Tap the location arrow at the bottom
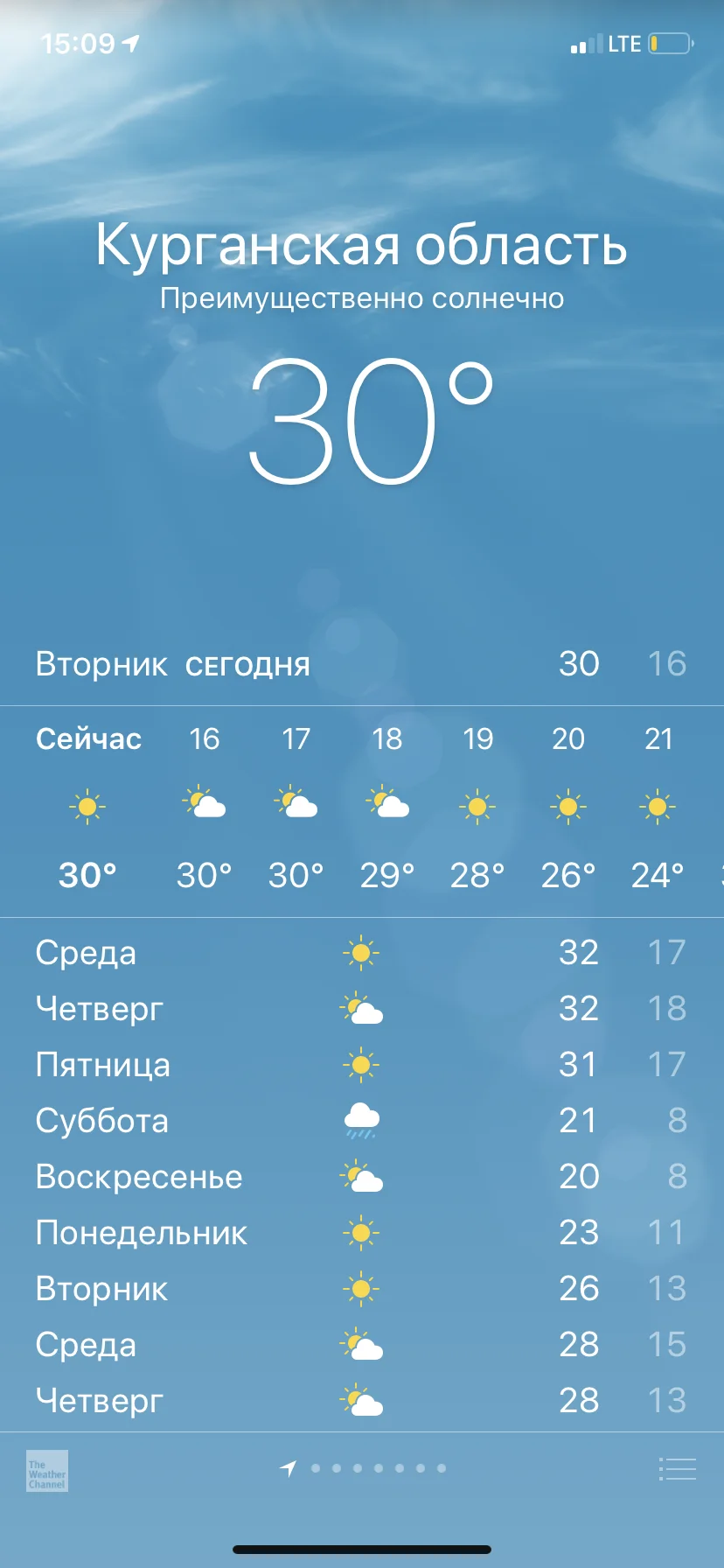 pyautogui.click(x=289, y=1469)
